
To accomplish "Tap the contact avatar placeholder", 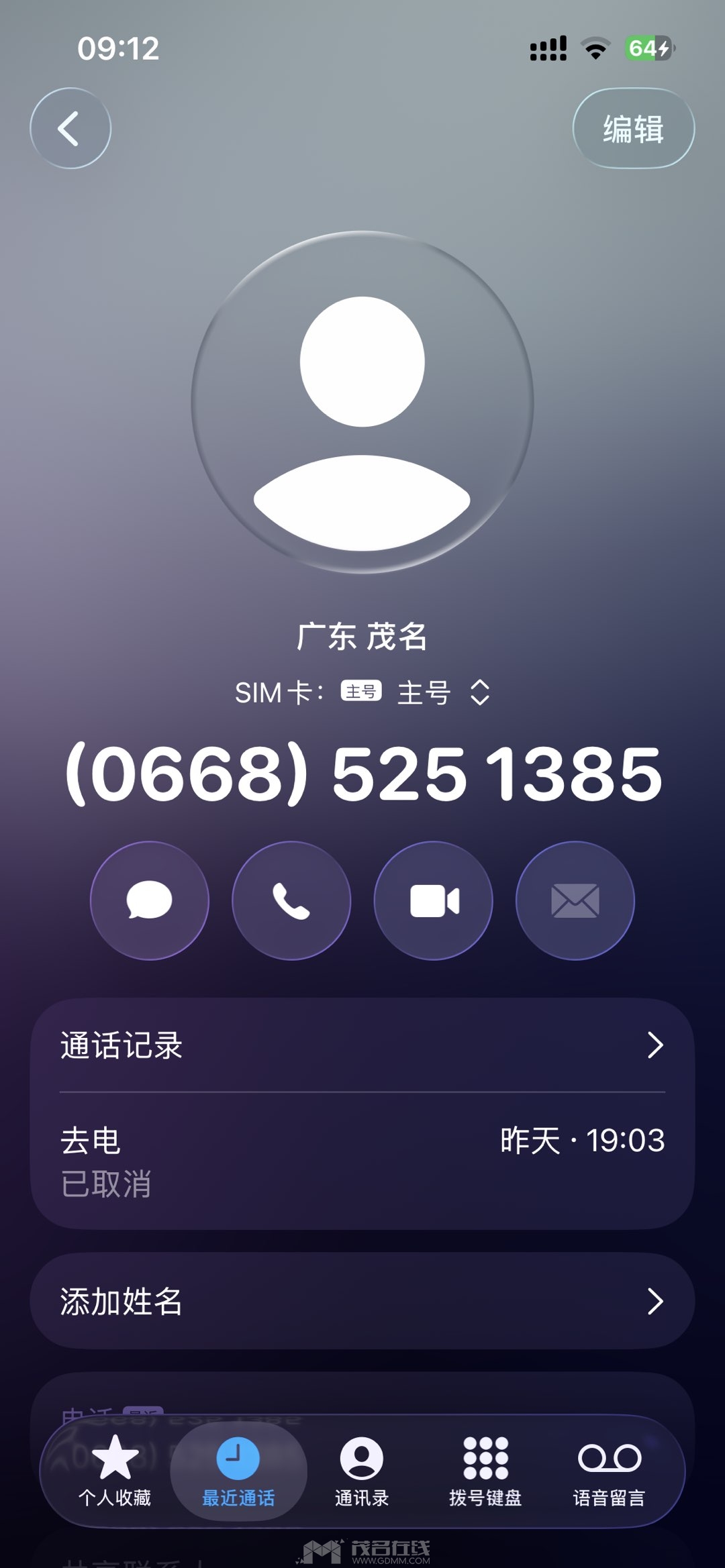I will (x=362, y=403).
